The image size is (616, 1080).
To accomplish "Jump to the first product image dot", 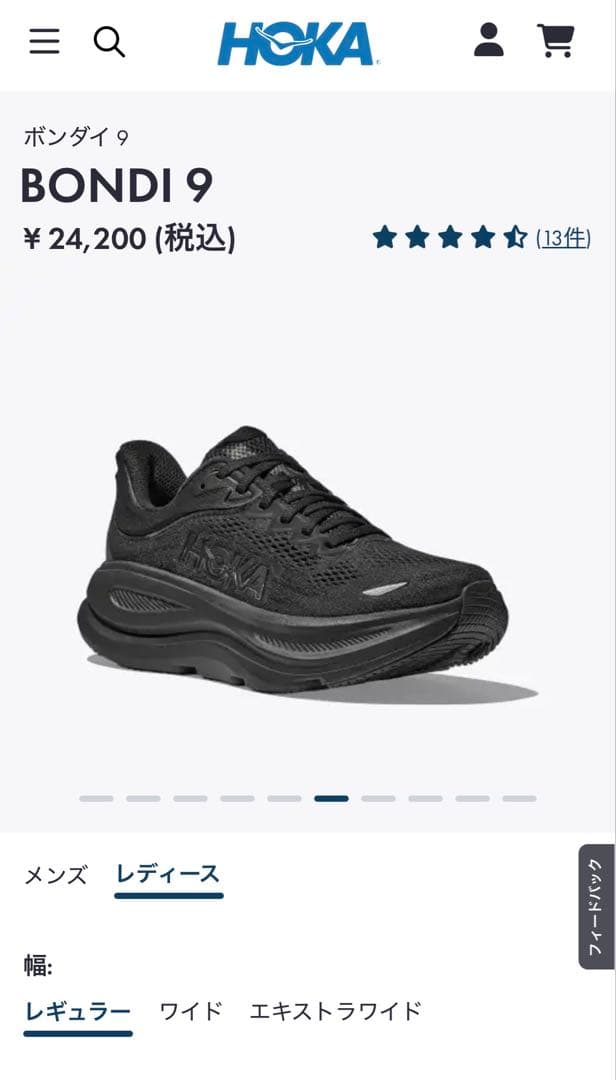I will tap(96, 798).
